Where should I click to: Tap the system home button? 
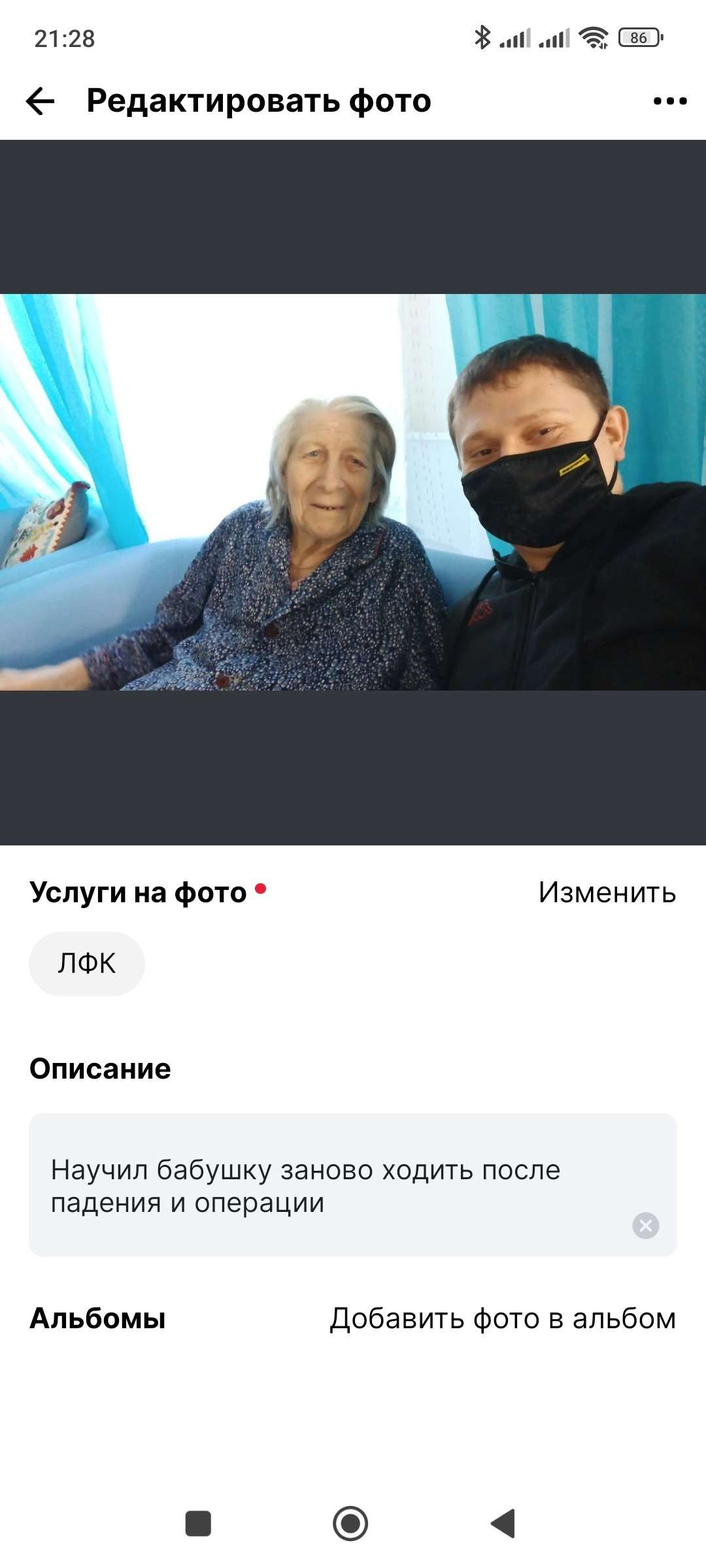tap(350, 1524)
